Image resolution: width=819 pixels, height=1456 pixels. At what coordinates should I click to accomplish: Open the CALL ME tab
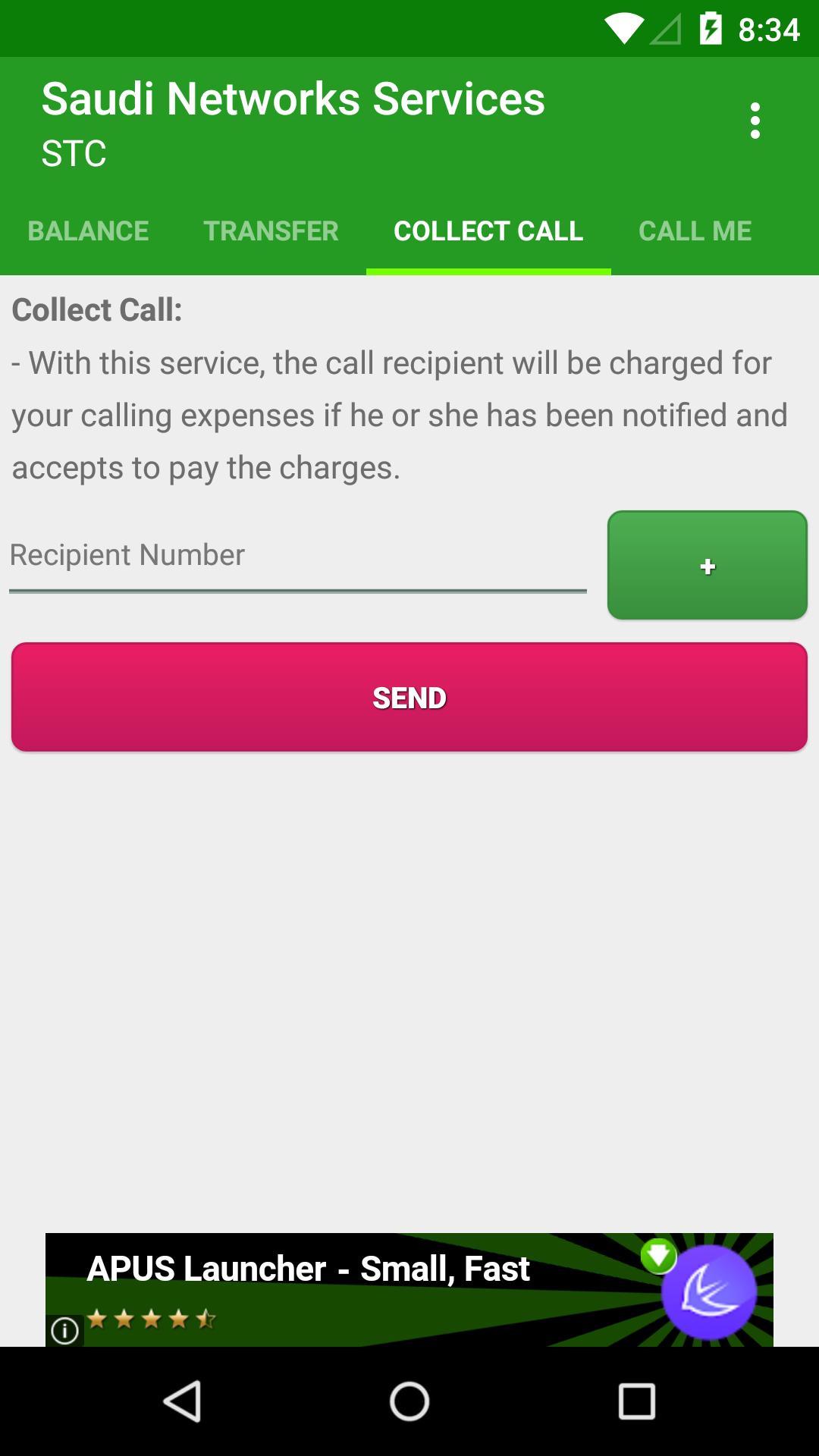click(x=695, y=231)
